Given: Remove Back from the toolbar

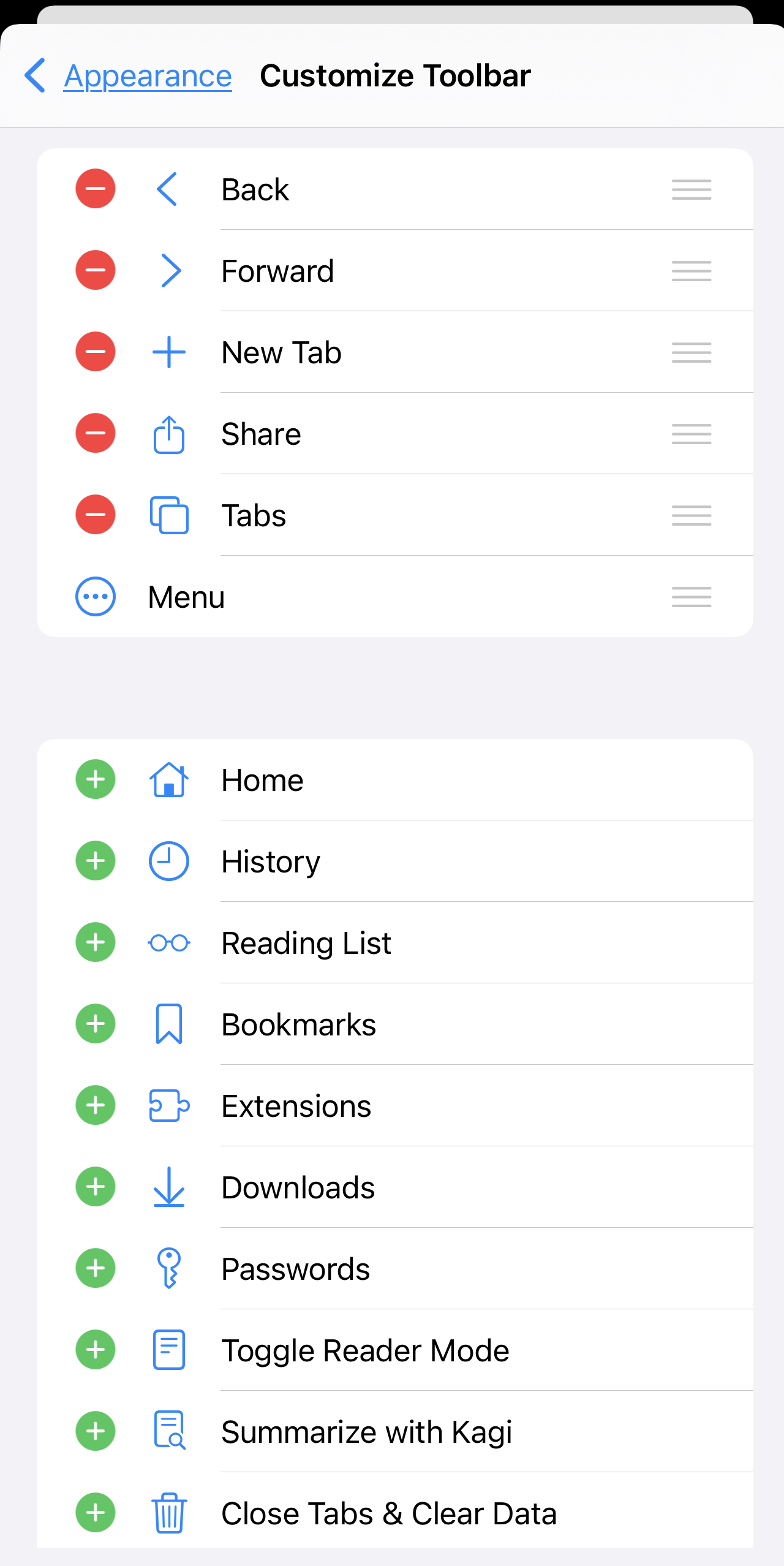Looking at the screenshot, I should (x=96, y=189).
